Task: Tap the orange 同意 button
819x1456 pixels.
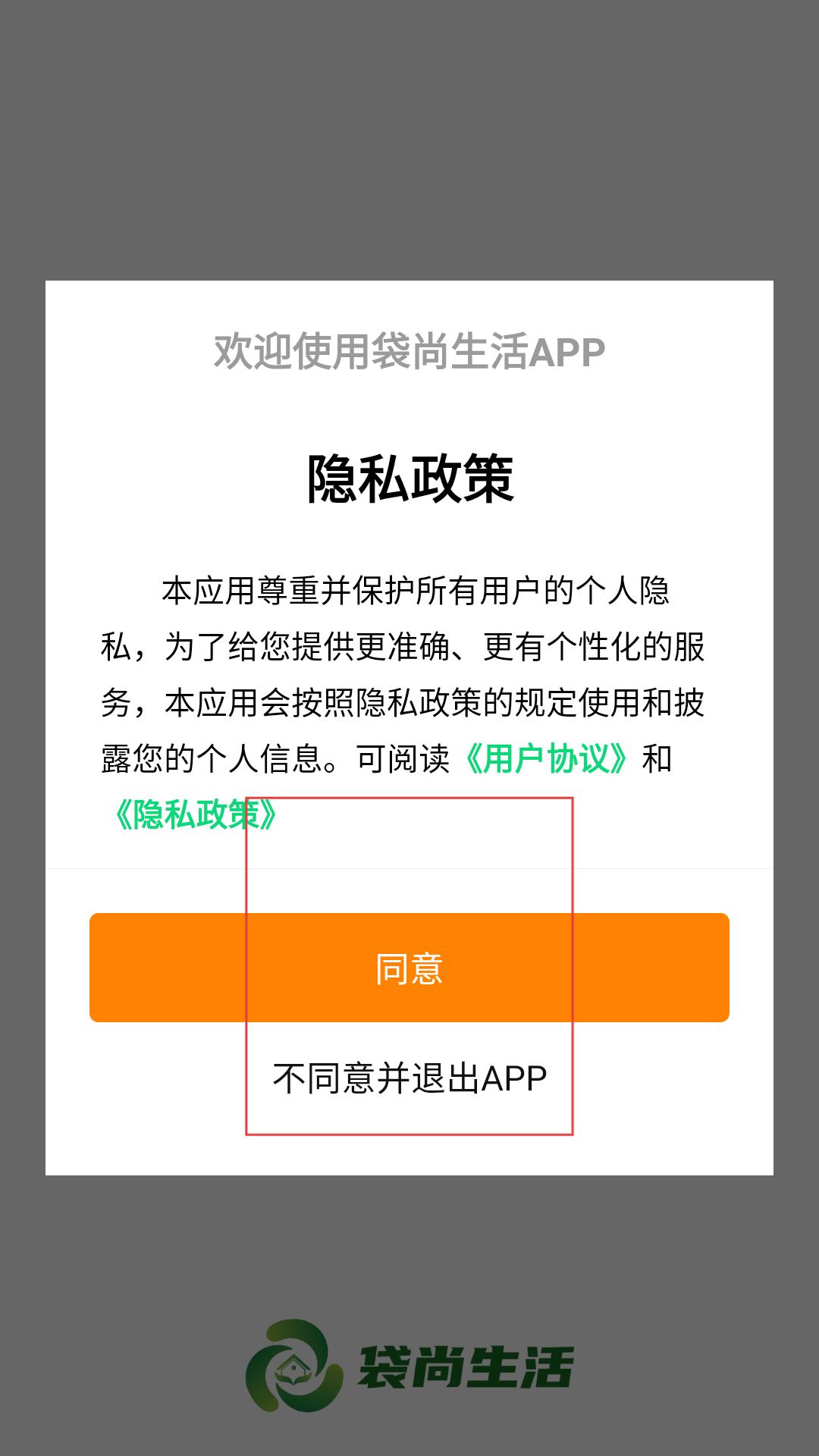Action: 409,968
